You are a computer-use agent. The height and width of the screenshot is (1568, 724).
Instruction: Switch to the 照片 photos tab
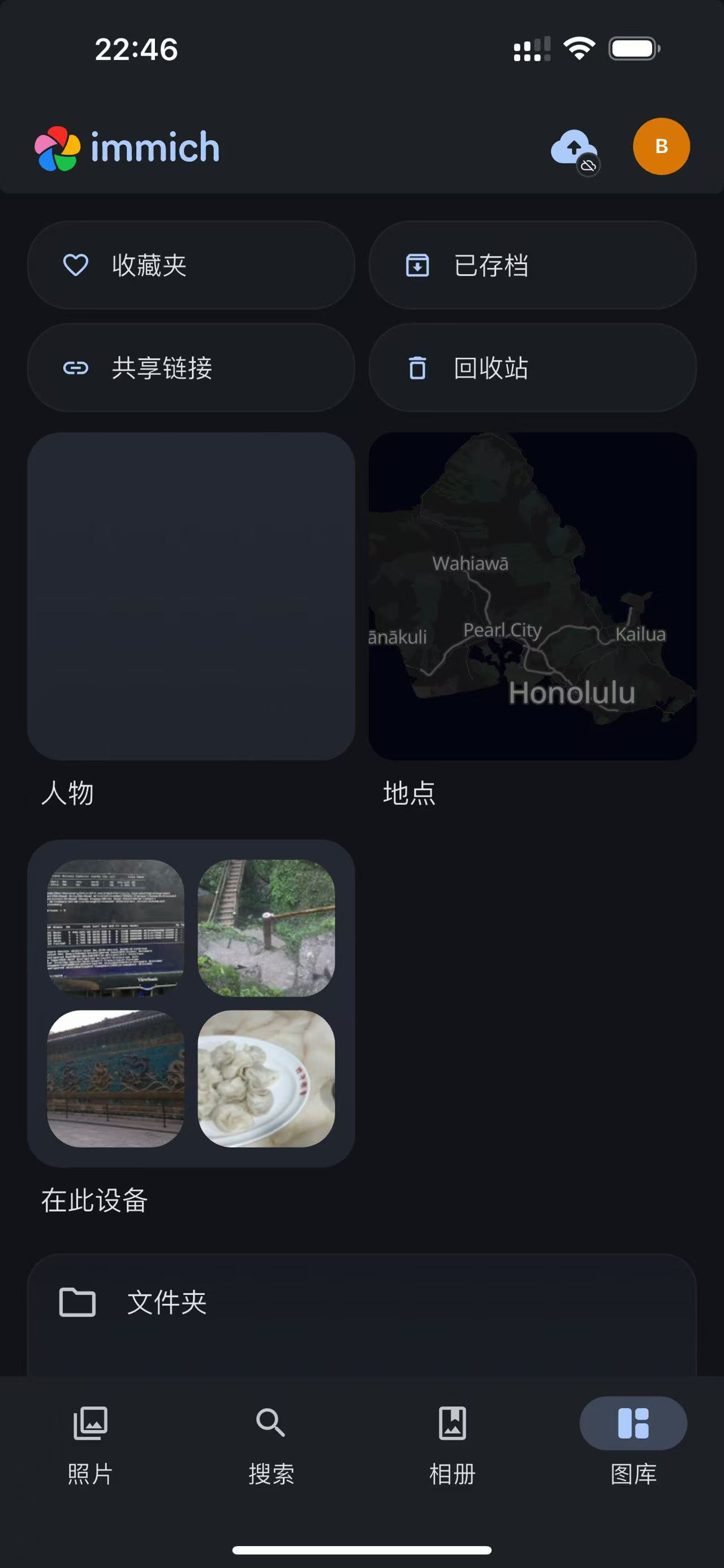pyautogui.click(x=90, y=1444)
